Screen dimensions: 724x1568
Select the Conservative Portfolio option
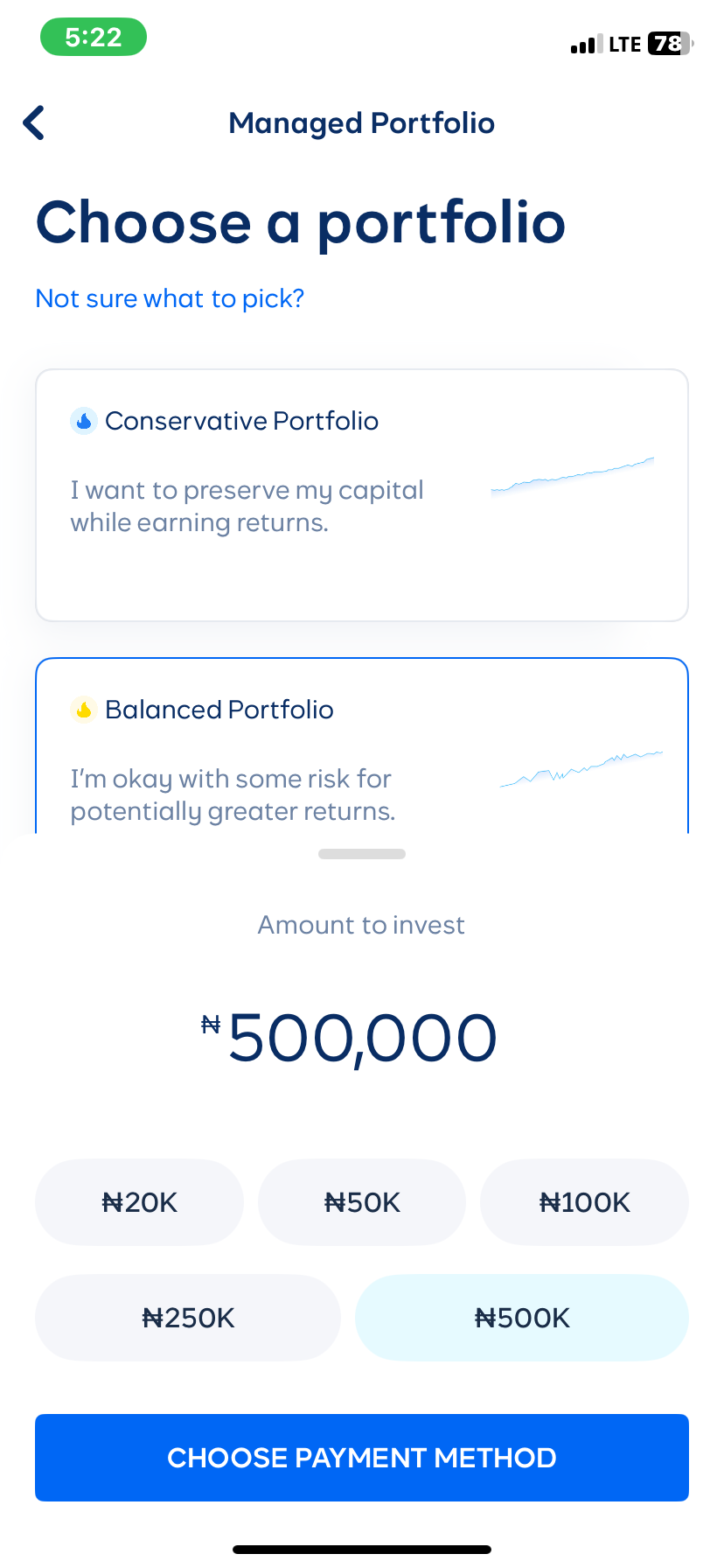tap(362, 494)
